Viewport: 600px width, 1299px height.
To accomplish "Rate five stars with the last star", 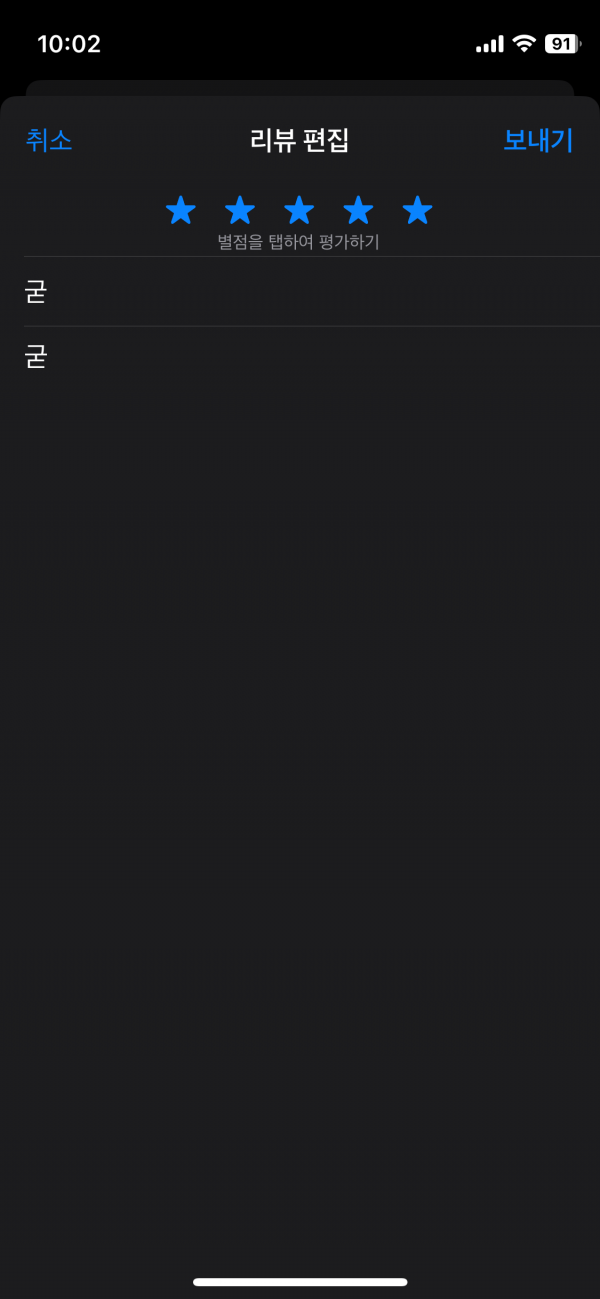I will [417, 210].
